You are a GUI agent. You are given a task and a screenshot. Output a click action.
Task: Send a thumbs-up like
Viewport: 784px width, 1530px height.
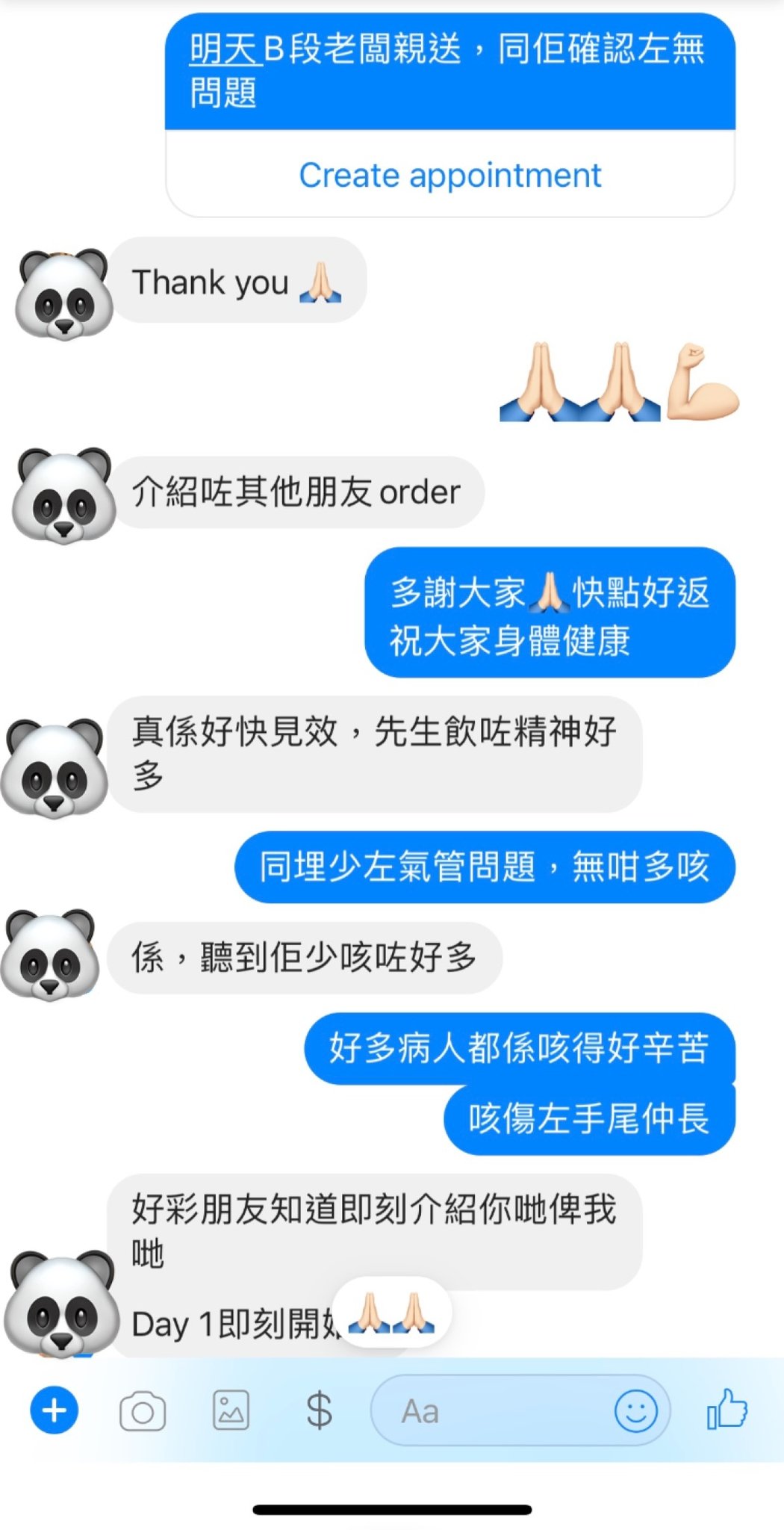pos(727,1409)
